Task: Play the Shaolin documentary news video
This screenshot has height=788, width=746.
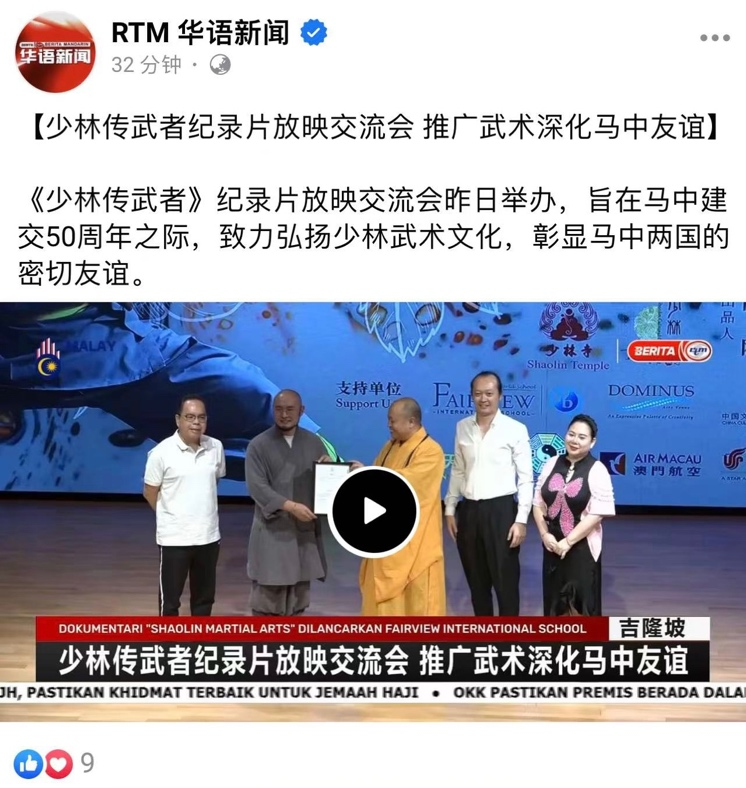Action: click(373, 511)
